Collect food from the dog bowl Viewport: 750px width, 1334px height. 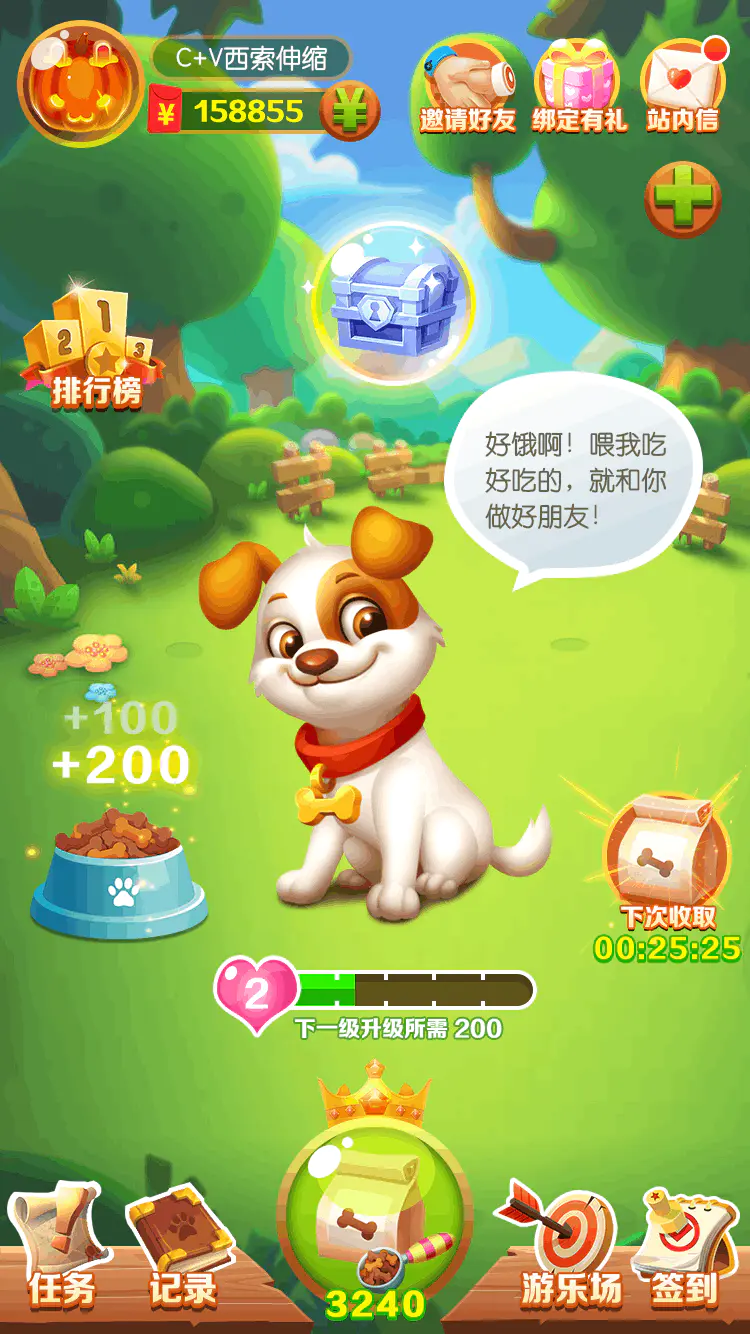[x=119, y=872]
